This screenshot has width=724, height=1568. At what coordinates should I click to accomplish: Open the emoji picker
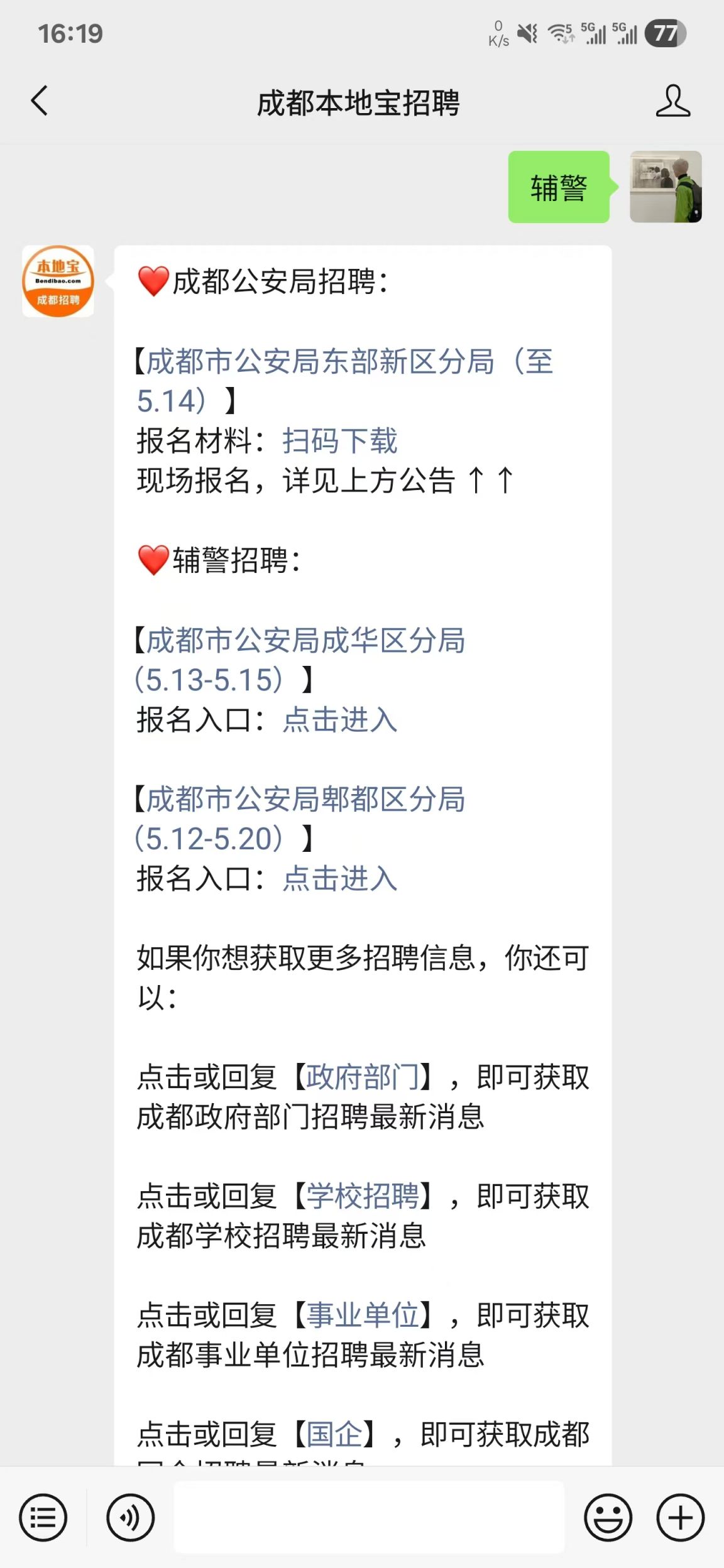click(x=608, y=1517)
